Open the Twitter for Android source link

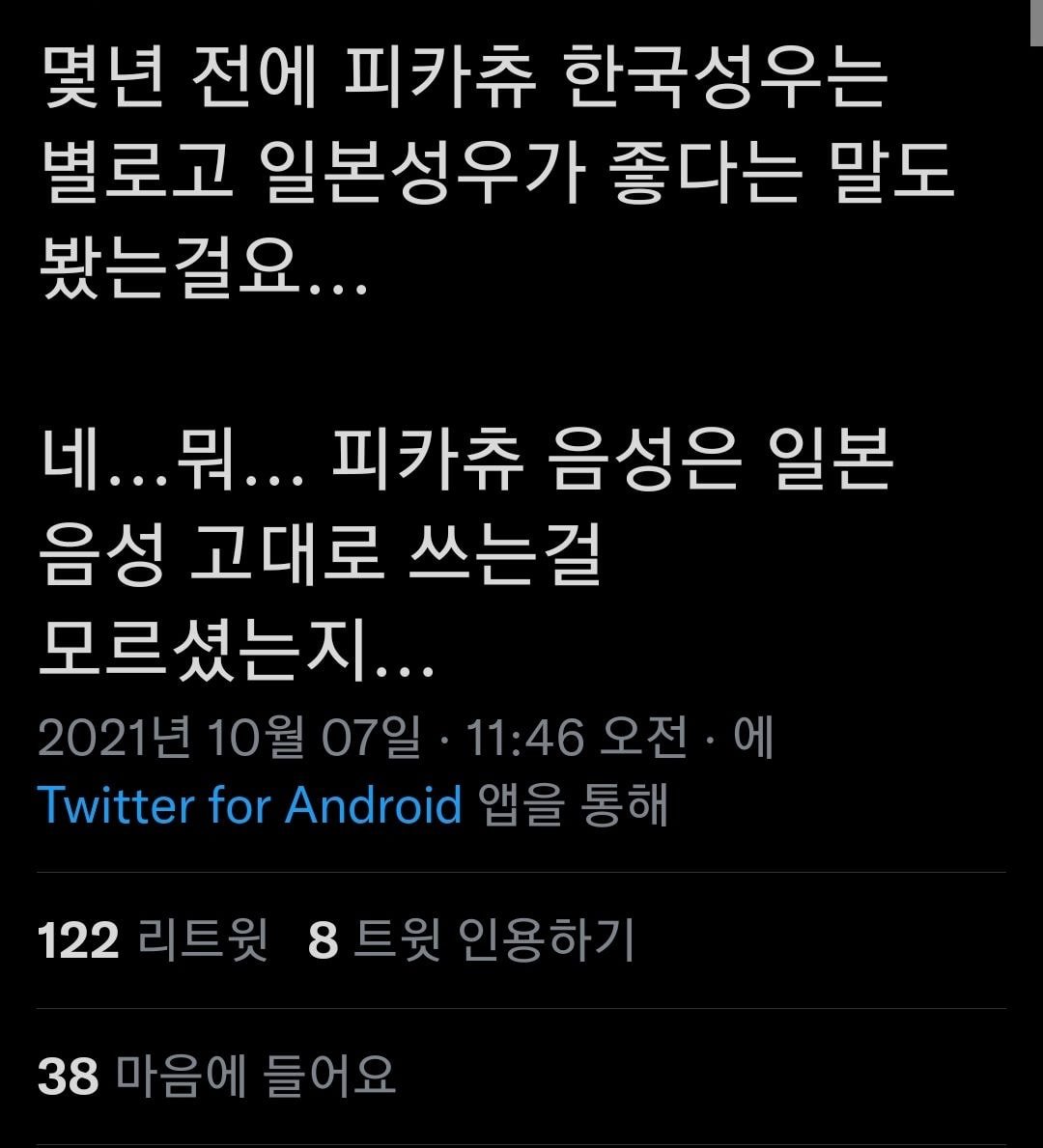tap(249, 804)
